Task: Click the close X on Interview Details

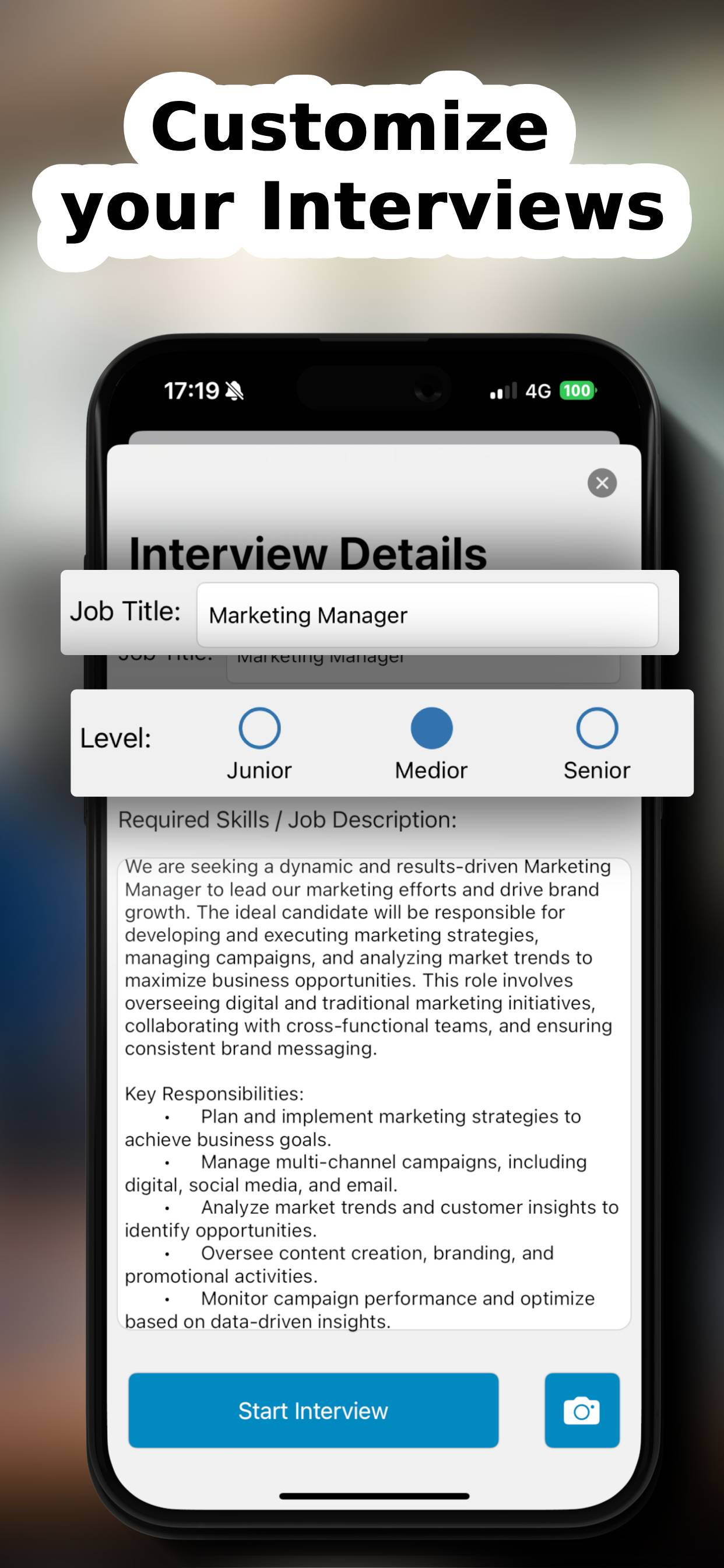Action: point(602,482)
